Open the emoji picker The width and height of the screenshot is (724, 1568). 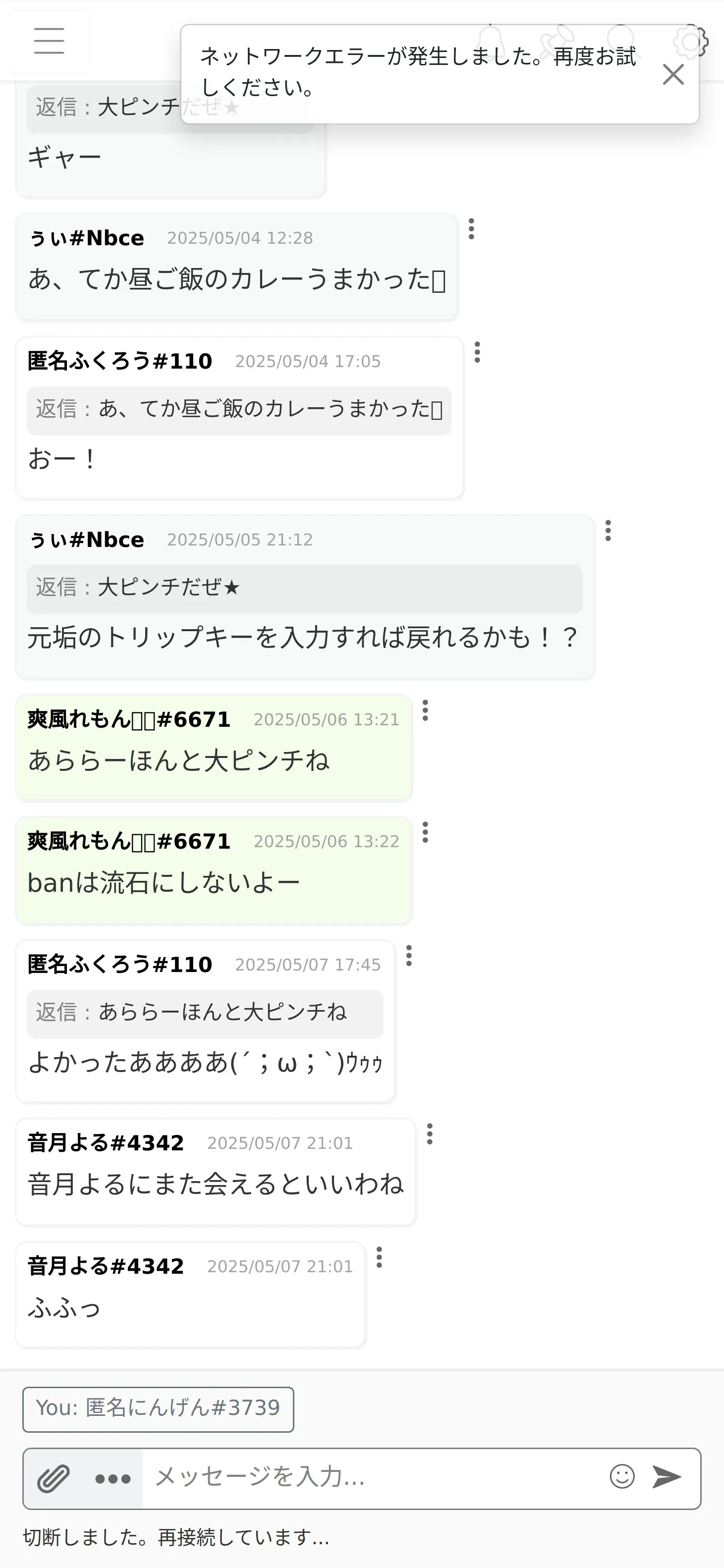click(622, 1477)
